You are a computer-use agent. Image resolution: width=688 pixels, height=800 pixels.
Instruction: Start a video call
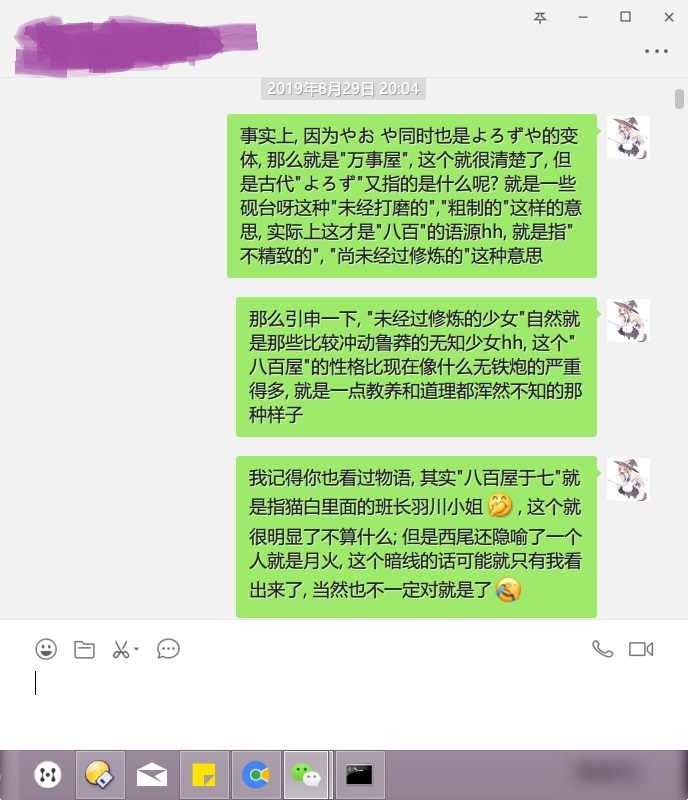(641, 649)
